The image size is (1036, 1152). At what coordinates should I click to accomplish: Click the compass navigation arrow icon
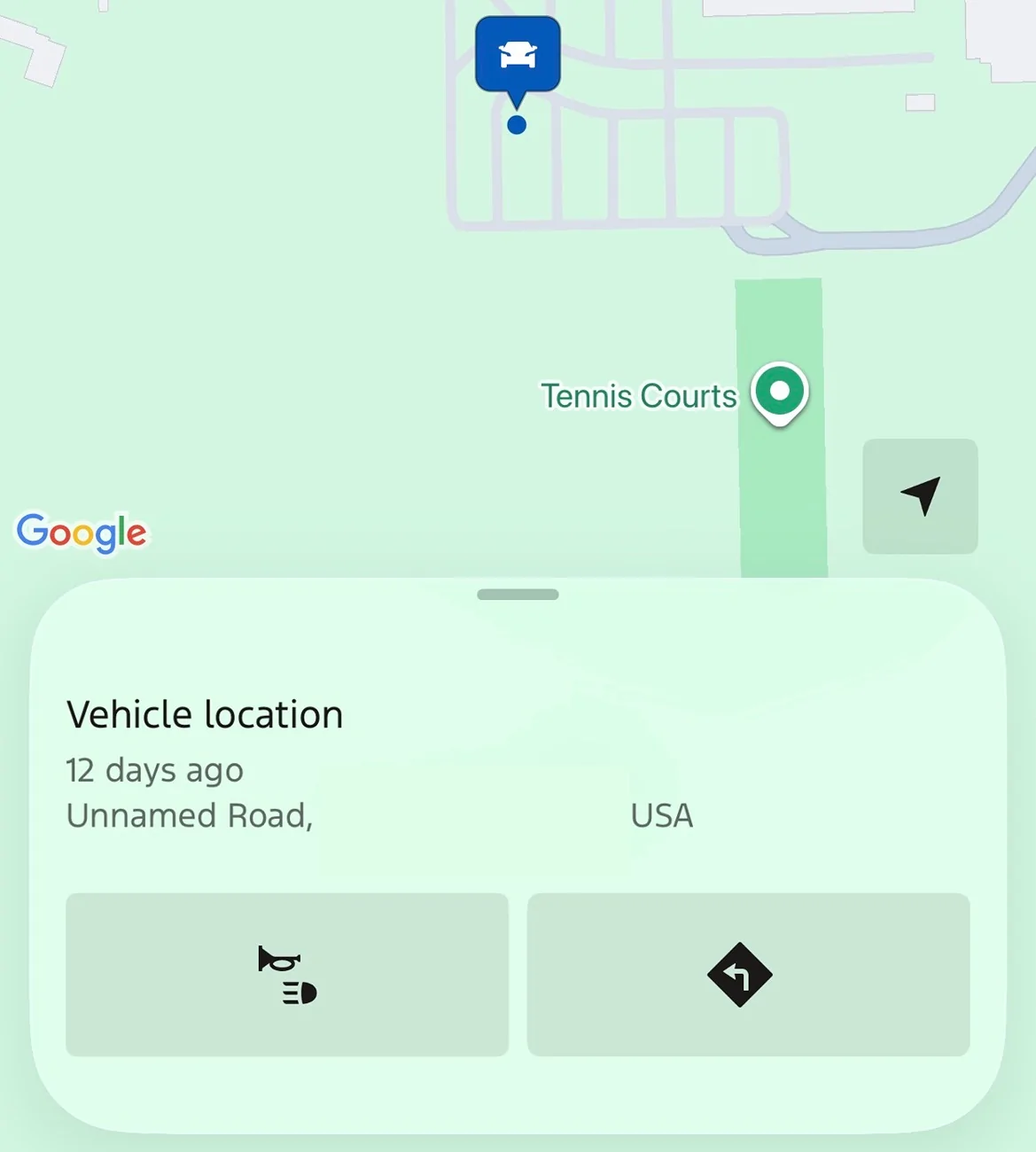pyautogui.click(x=920, y=497)
